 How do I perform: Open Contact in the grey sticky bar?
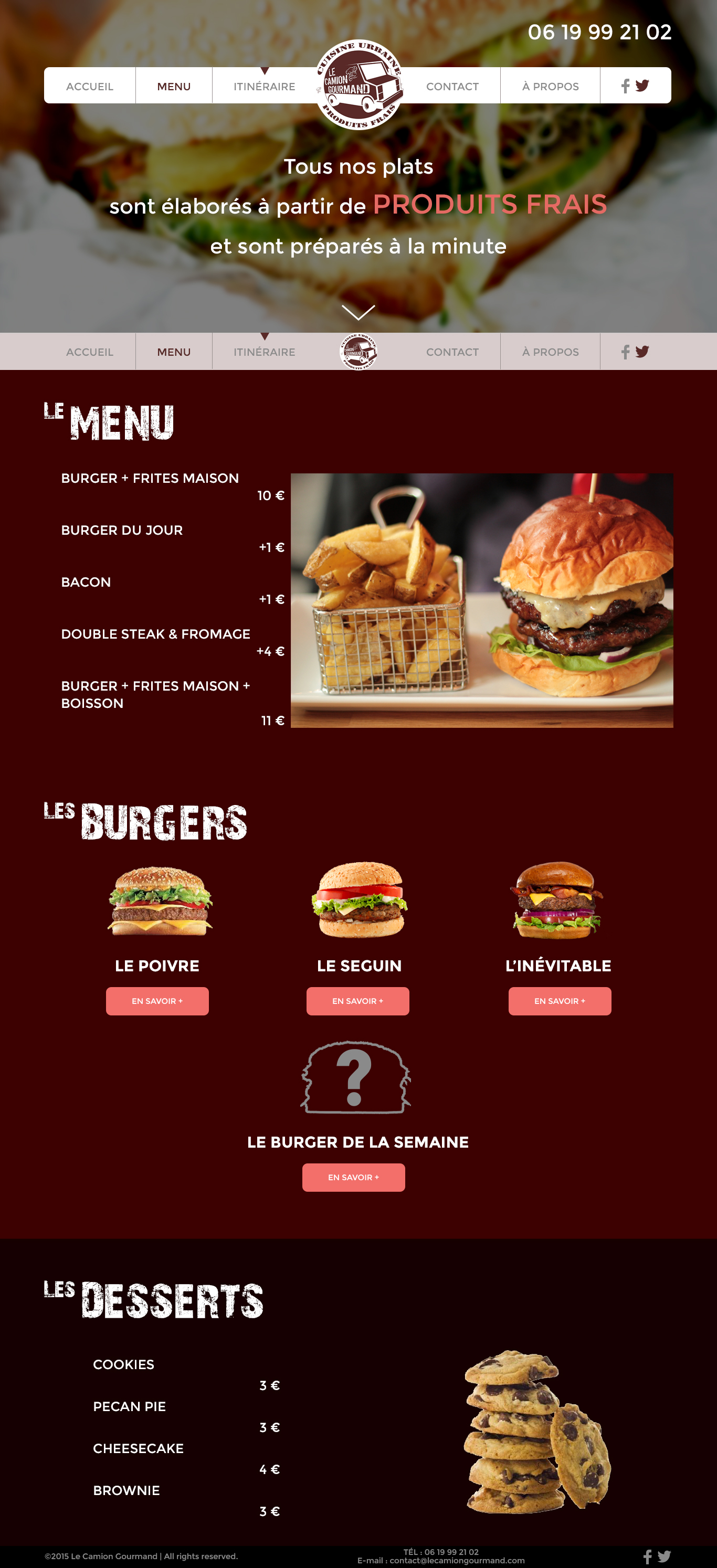(452, 352)
